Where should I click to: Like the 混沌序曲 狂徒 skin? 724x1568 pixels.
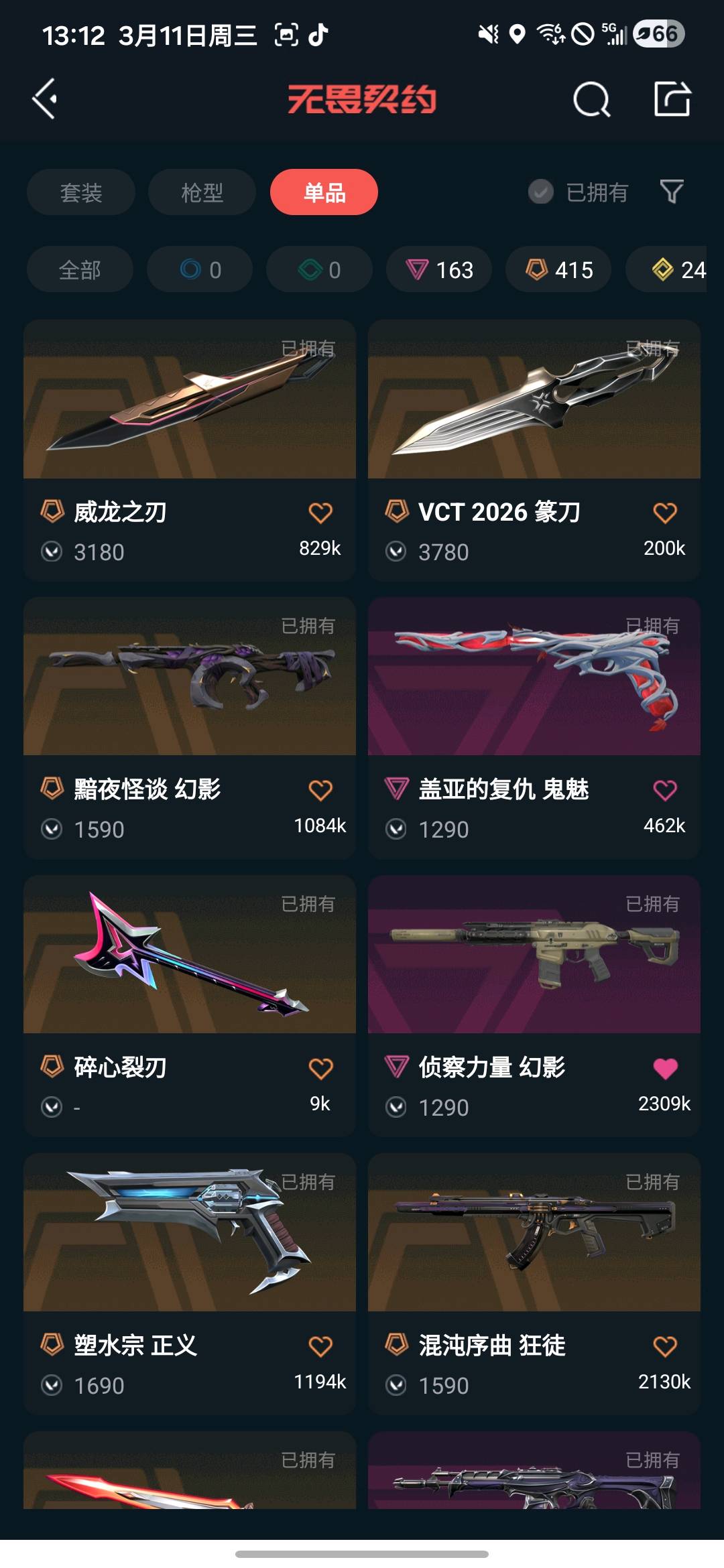coord(664,1346)
